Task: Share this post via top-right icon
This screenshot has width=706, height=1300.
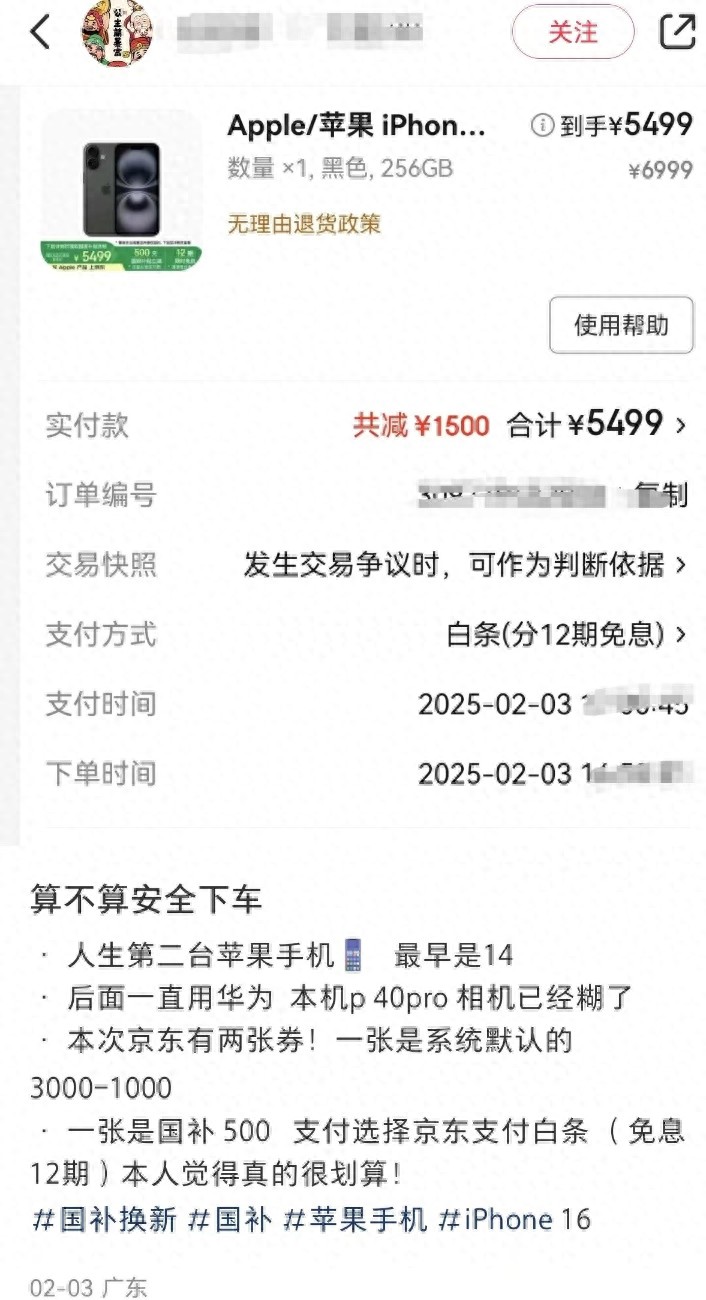Action: (677, 32)
